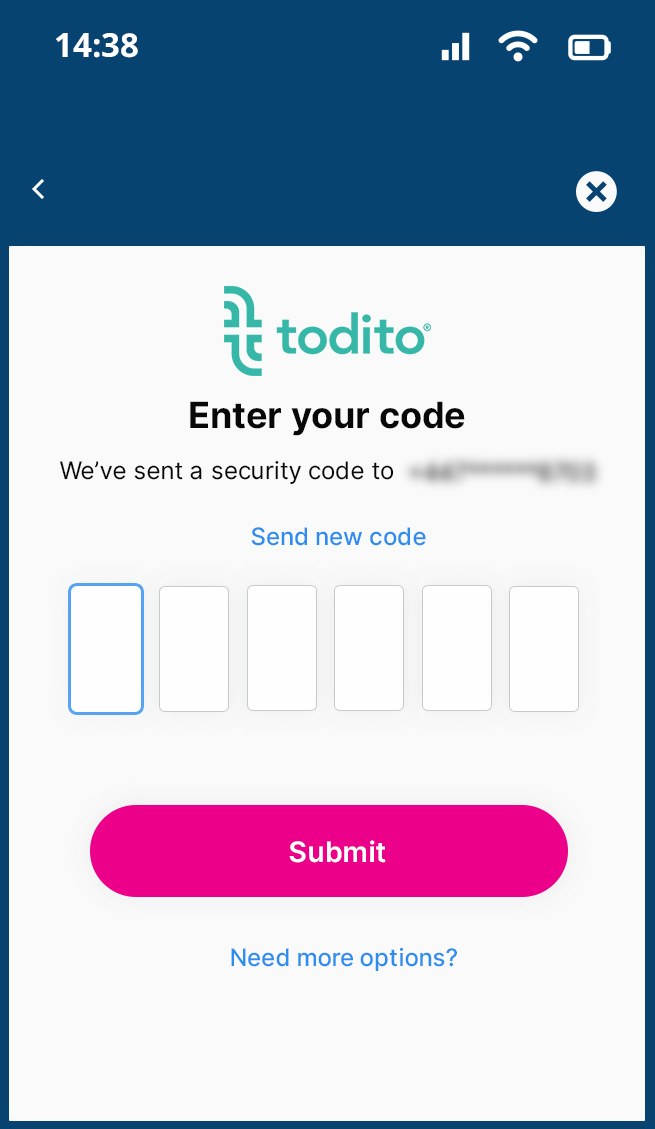Submit the security code
Viewport: 655px width, 1129px height.
[329, 851]
